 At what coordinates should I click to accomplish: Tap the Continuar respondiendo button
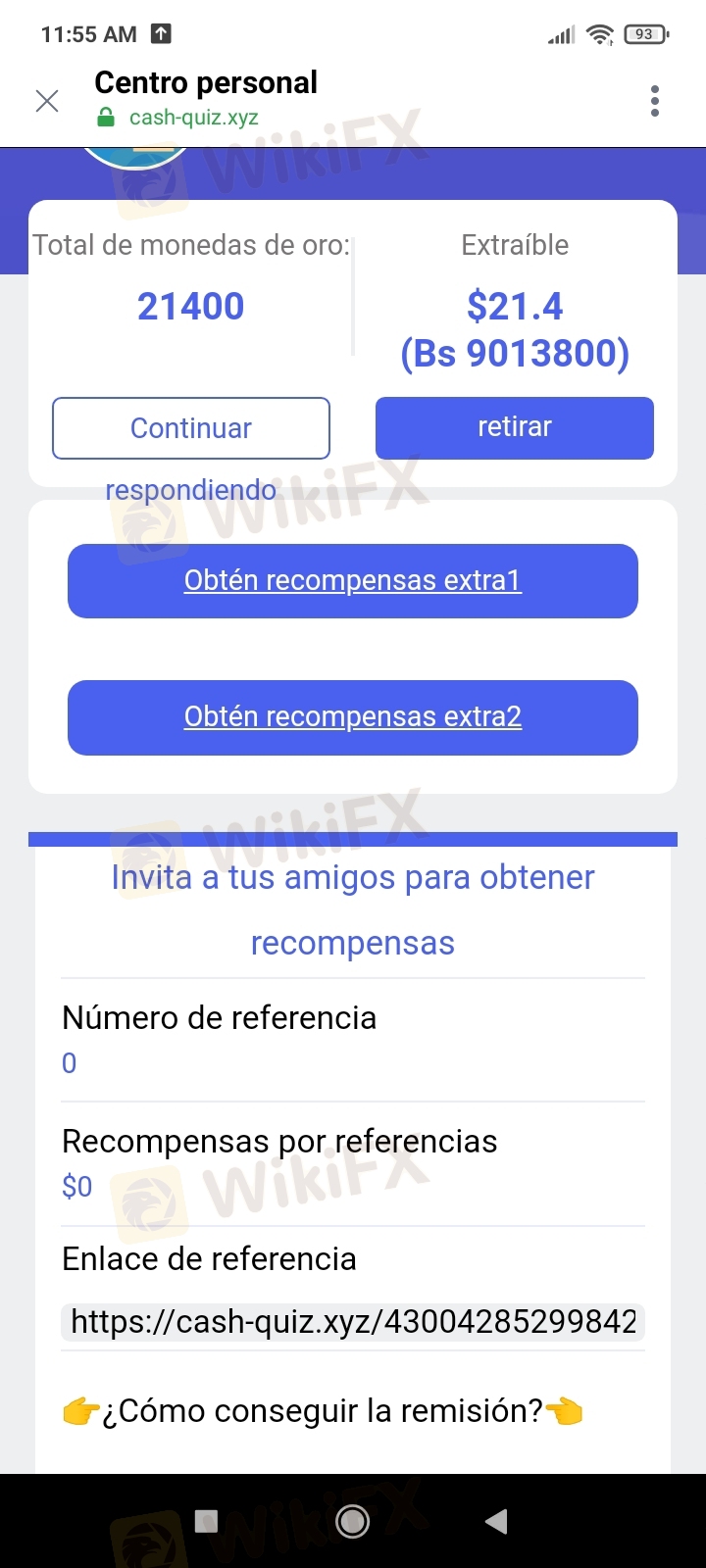191,428
